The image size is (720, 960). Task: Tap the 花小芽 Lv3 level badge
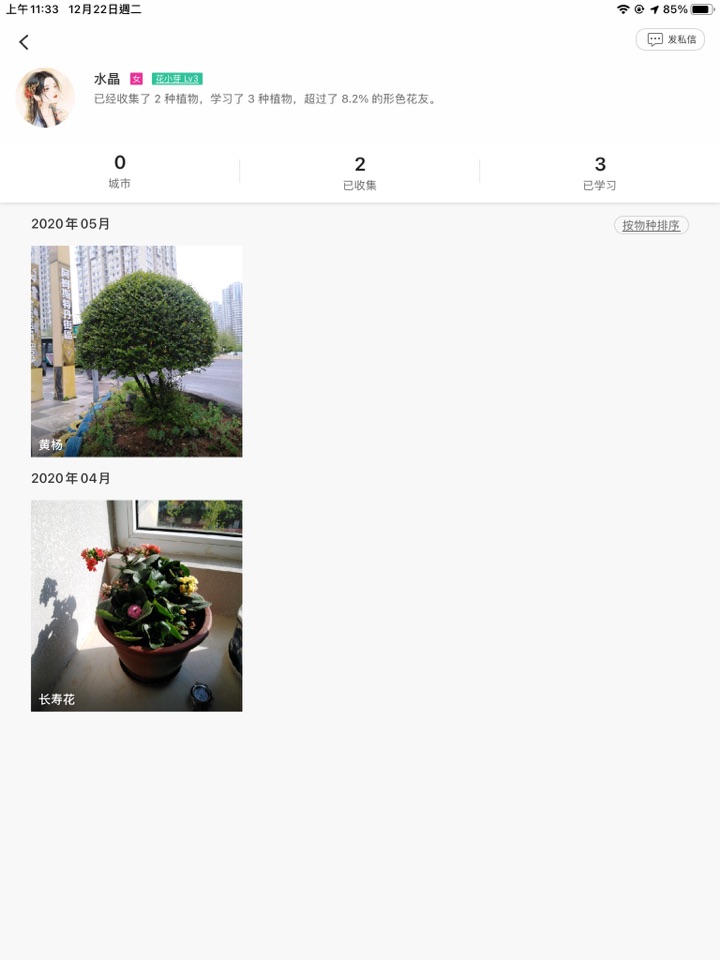point(178,79)
